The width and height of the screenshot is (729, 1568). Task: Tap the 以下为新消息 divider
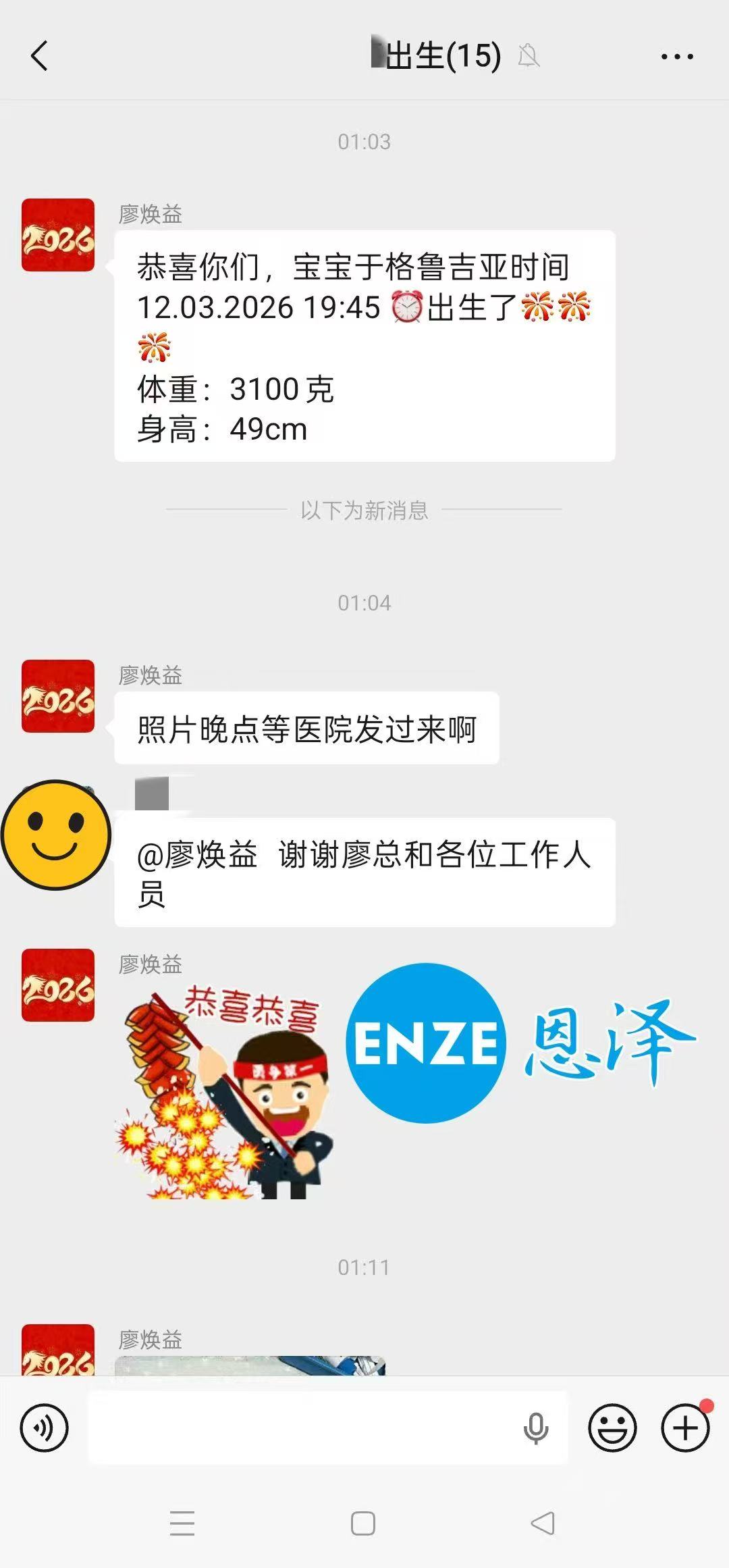tap(364, 512)
